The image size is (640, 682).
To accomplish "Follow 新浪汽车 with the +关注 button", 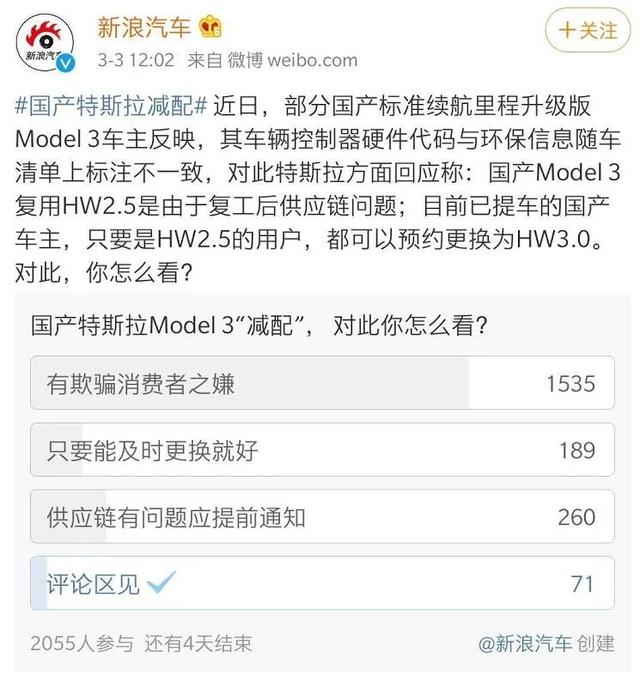I will click(586, 30).
